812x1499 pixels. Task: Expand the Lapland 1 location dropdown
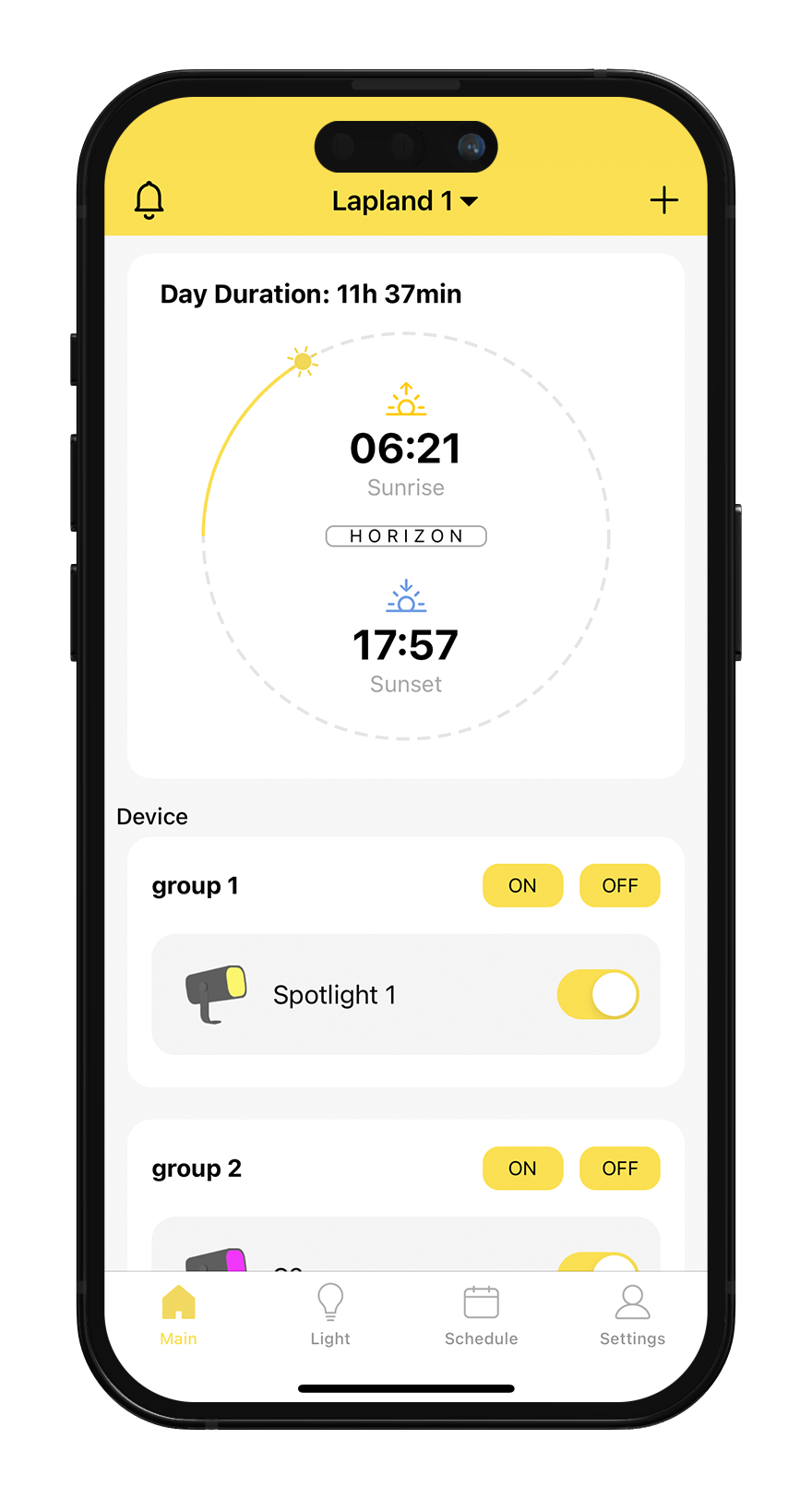coord(405,201)
